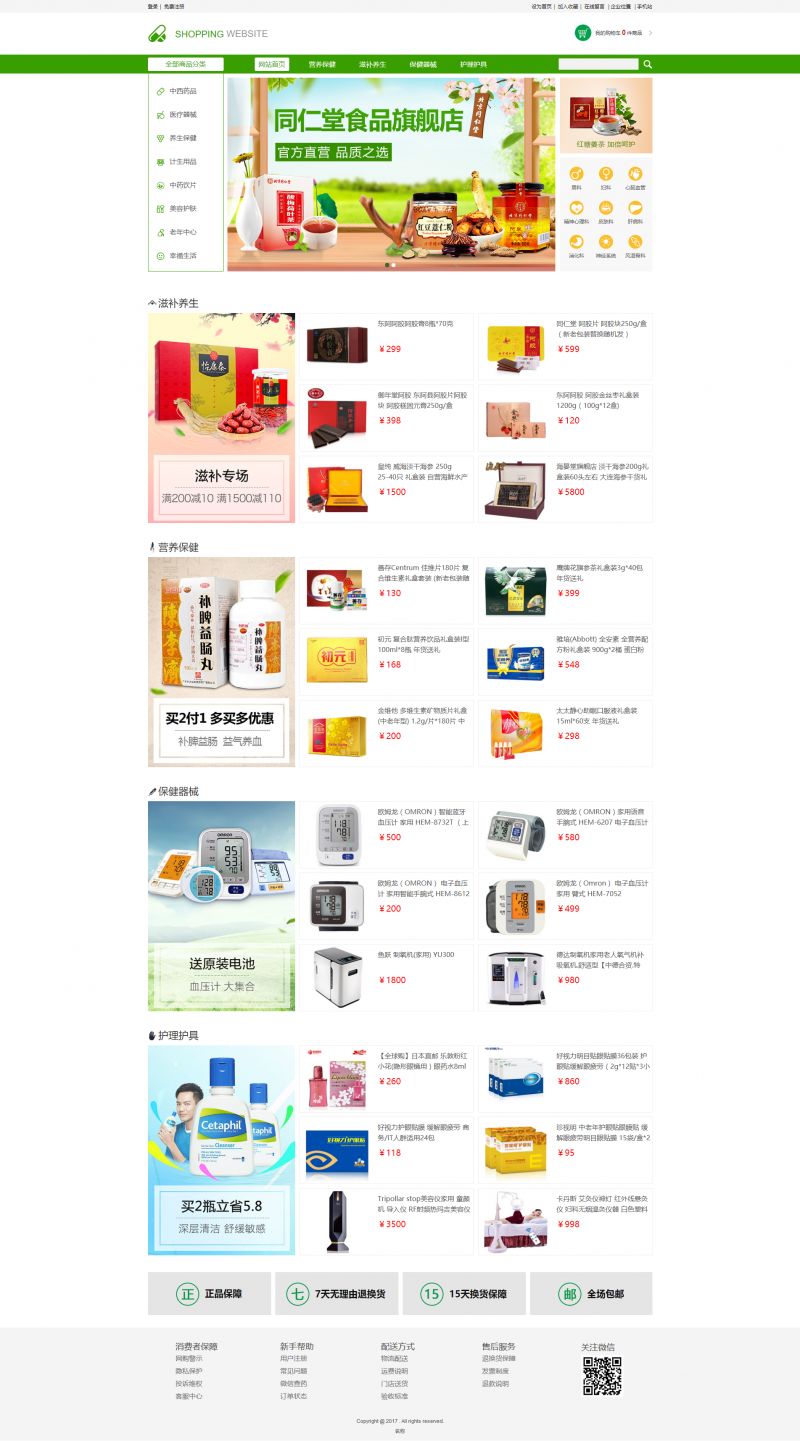Open the 滋补专场 promotion banner
Image resolution: width=800 pixels, height=1441 pixels.
[222, 418]
